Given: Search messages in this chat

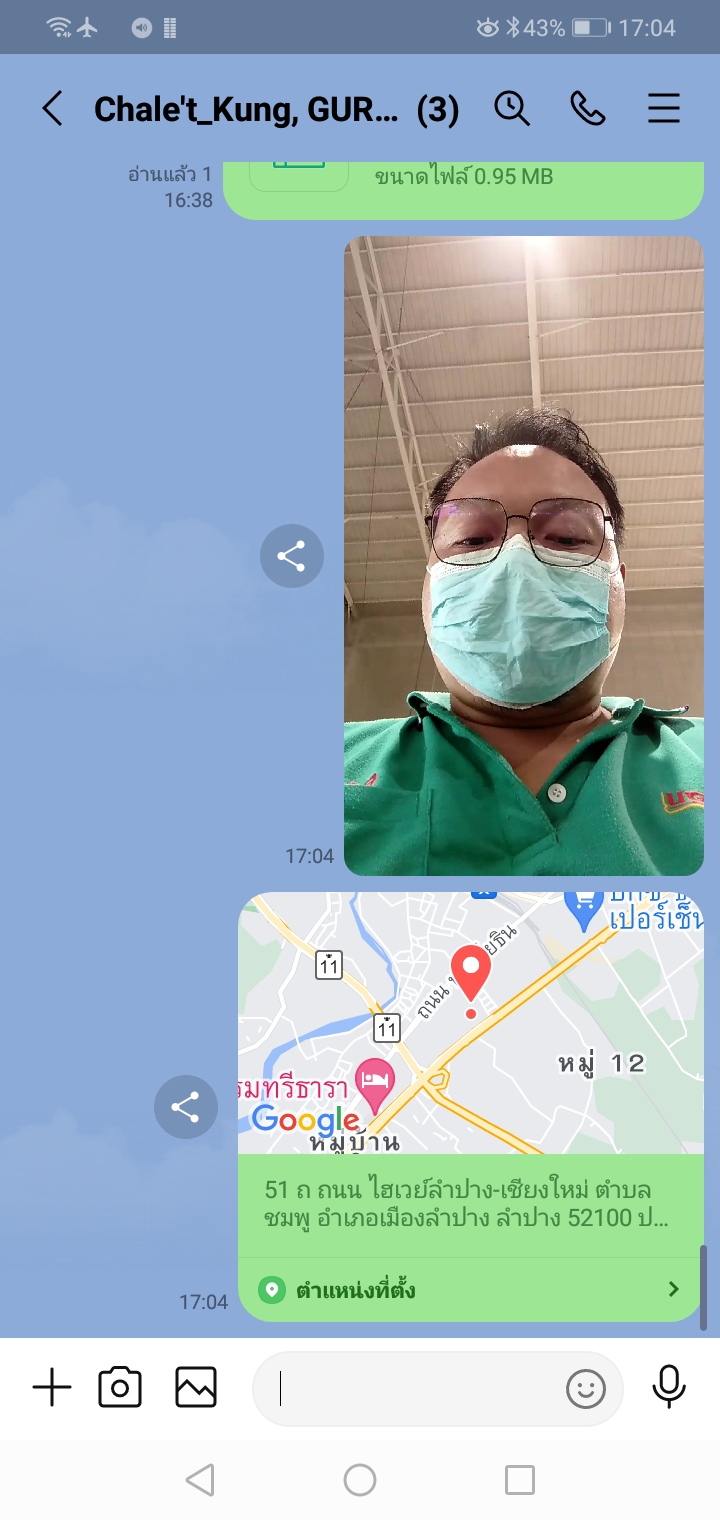Looking at the screenshot, I should [x=512, y=109].
